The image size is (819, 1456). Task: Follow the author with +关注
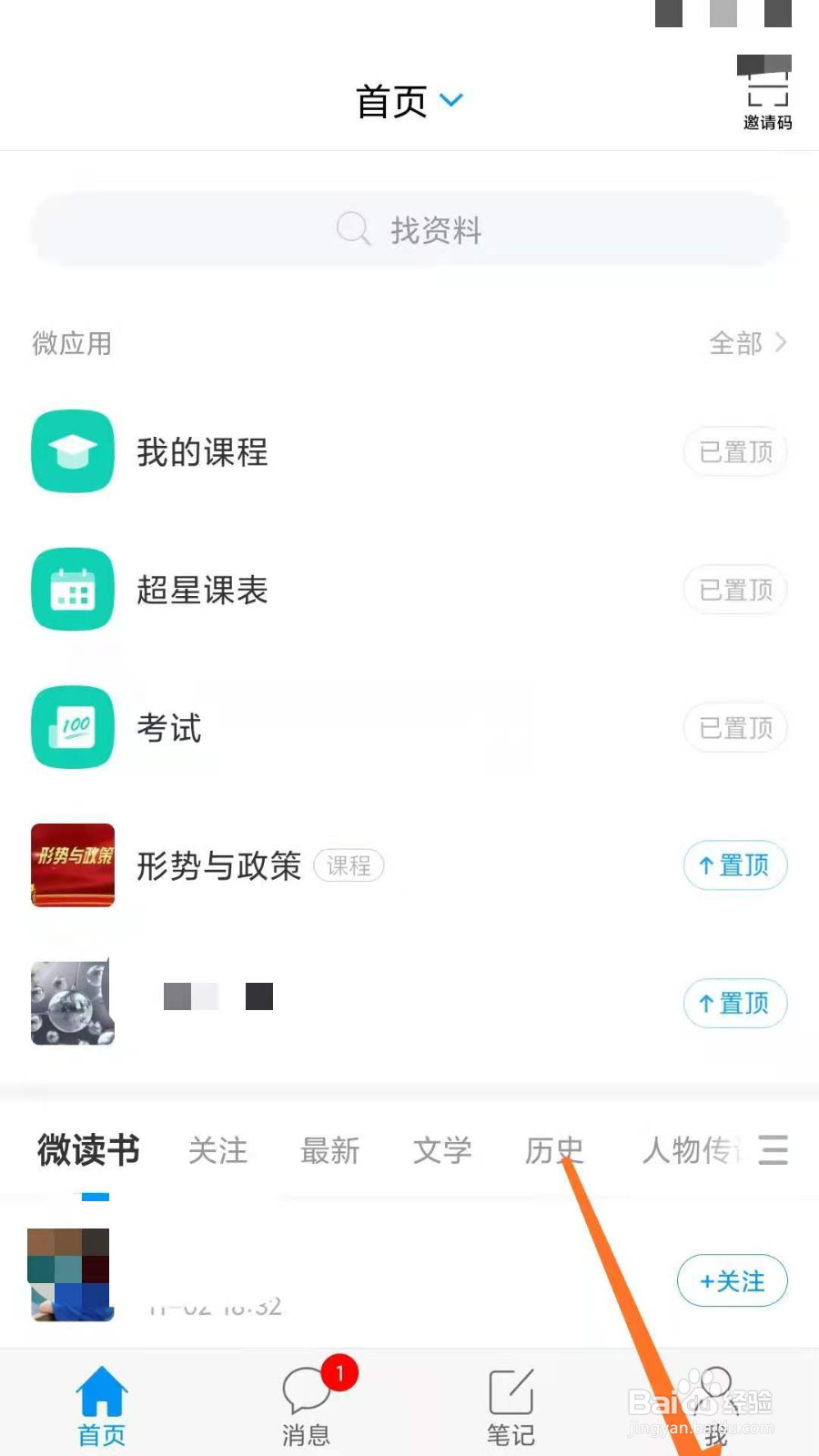[x=732, y=1281]
